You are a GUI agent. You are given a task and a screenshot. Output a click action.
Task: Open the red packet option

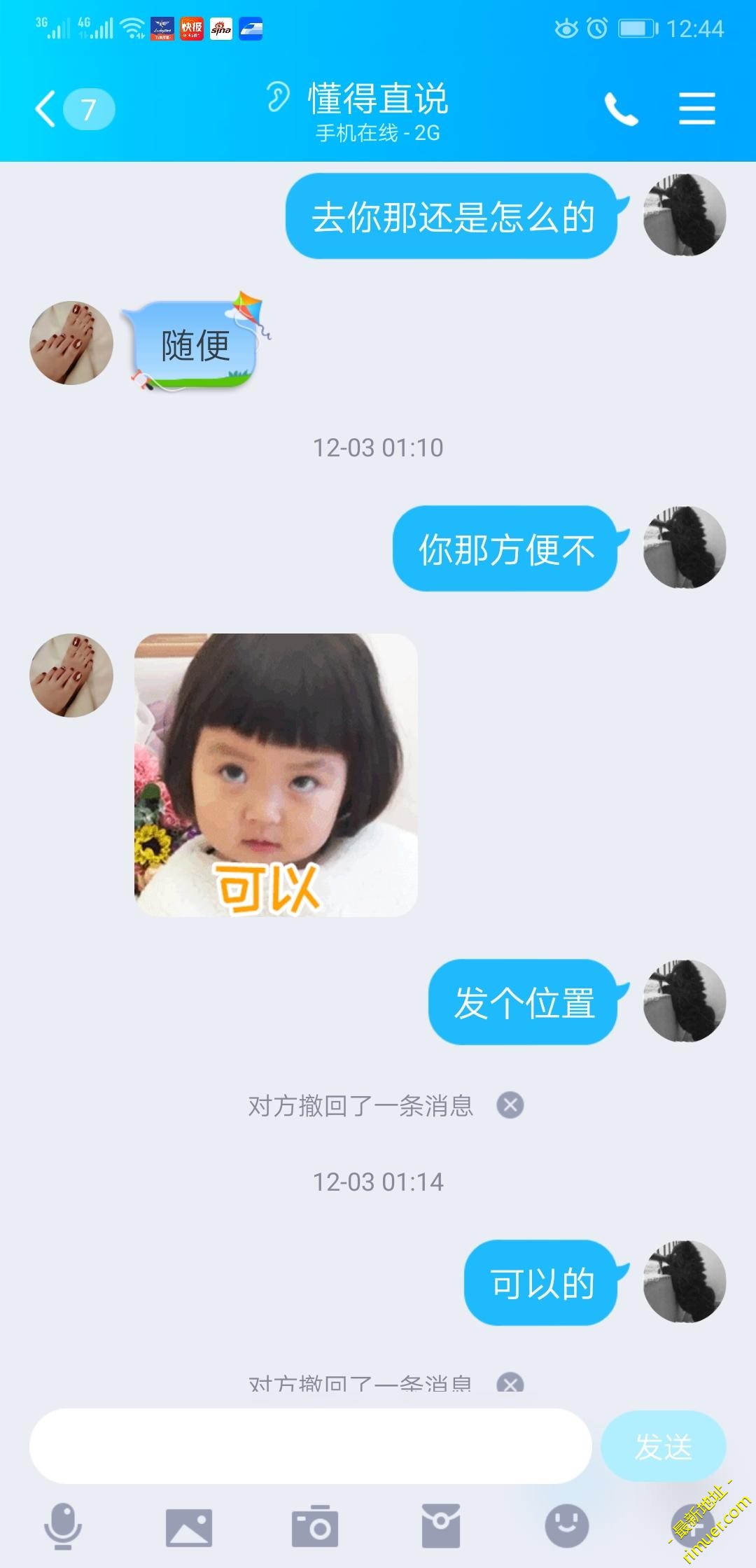(441, 1526)
